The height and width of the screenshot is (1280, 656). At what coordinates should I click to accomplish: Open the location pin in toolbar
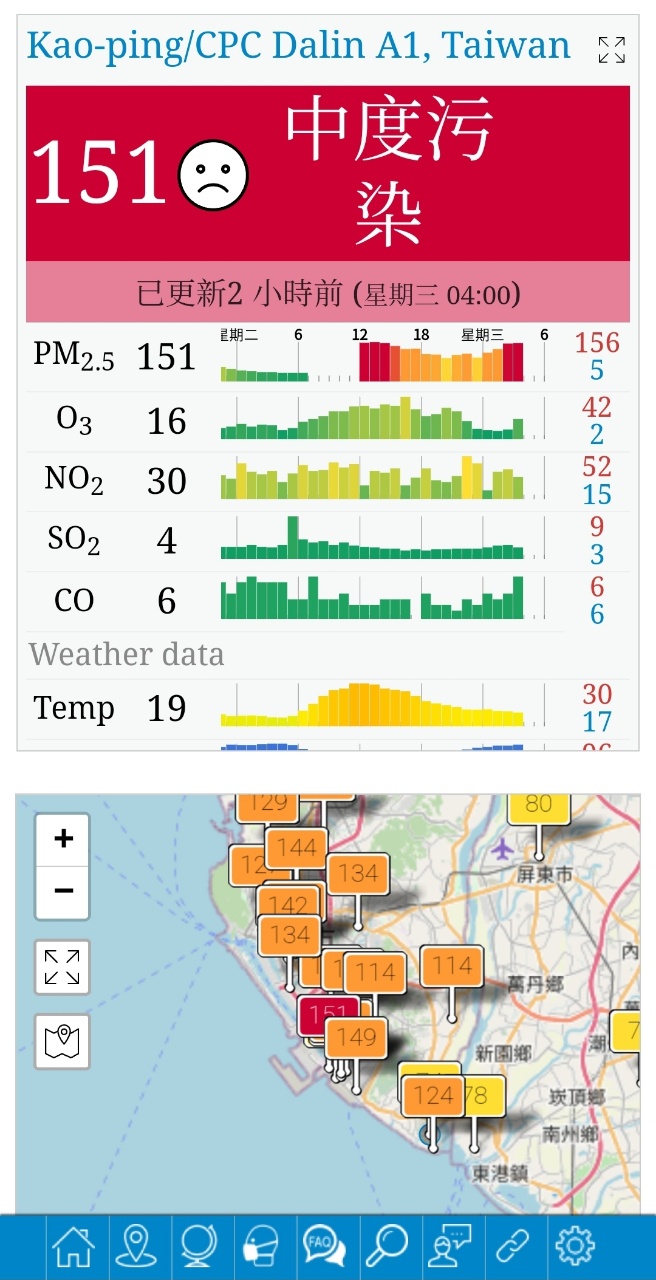pyautogui.click(x=136, y=1247)
